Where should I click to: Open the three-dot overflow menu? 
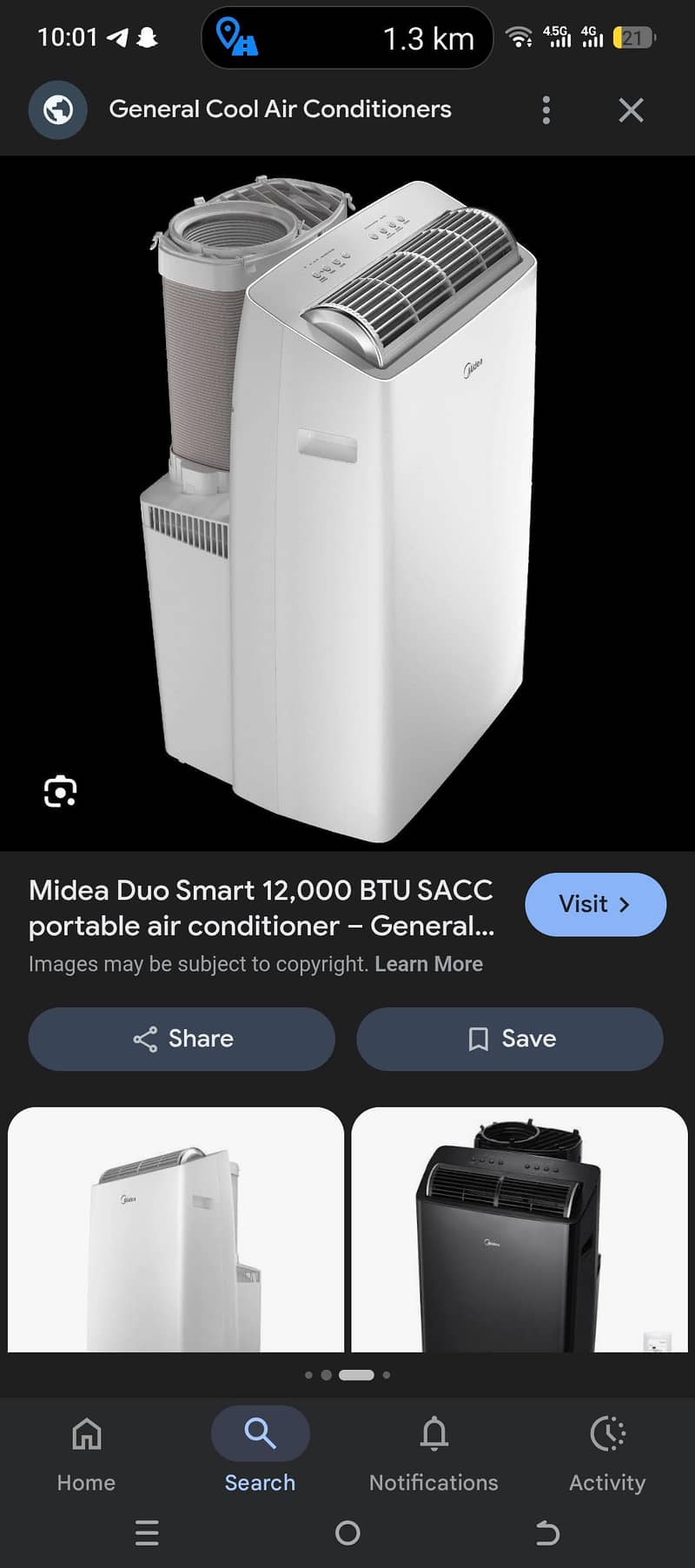546,110
